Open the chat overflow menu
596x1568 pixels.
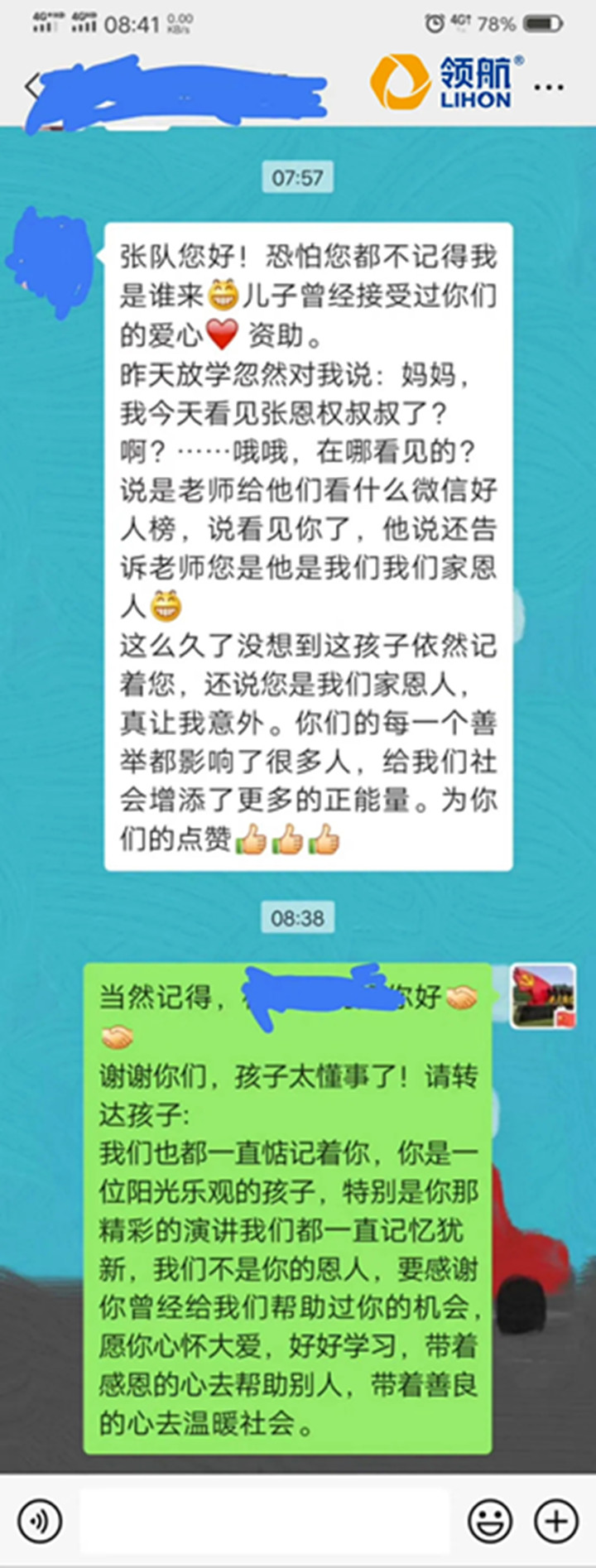[549, 86]
